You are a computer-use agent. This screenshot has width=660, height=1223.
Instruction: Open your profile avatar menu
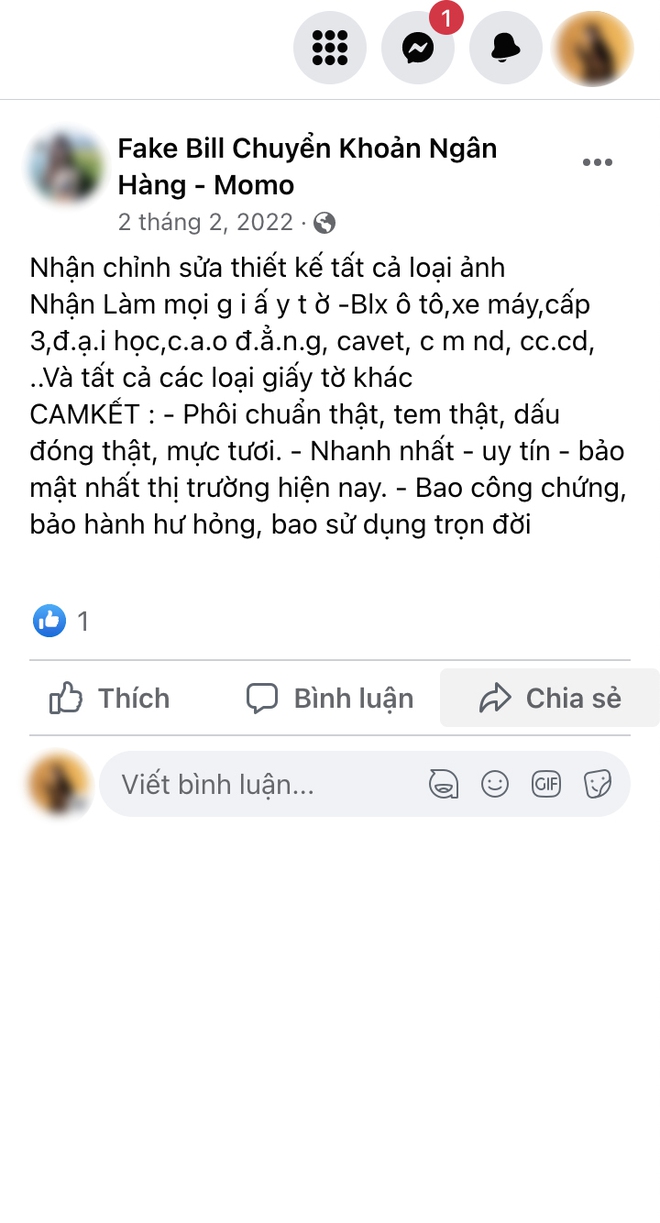tap(595, 47)
